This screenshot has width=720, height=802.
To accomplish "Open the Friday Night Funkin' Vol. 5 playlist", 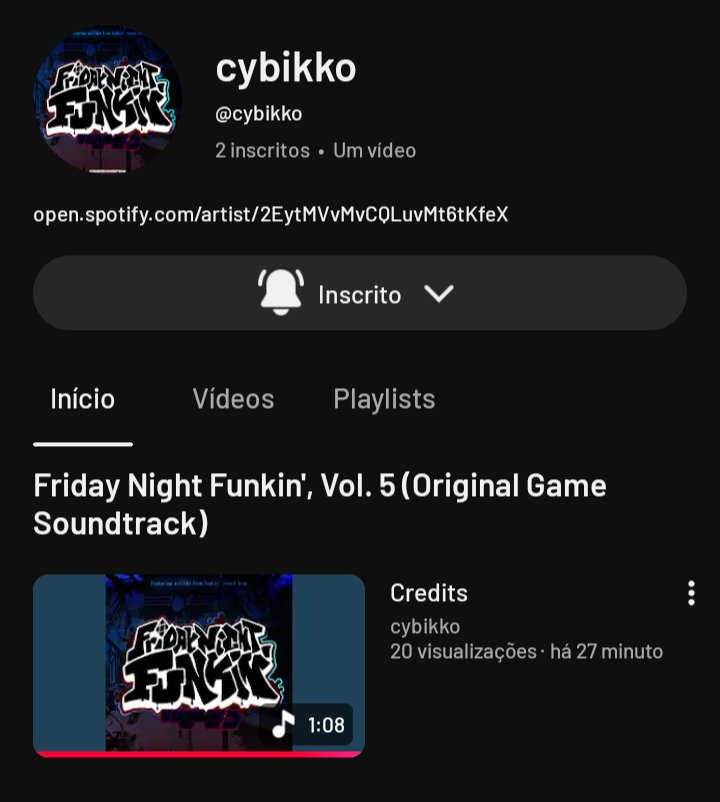I will point(320,504).
